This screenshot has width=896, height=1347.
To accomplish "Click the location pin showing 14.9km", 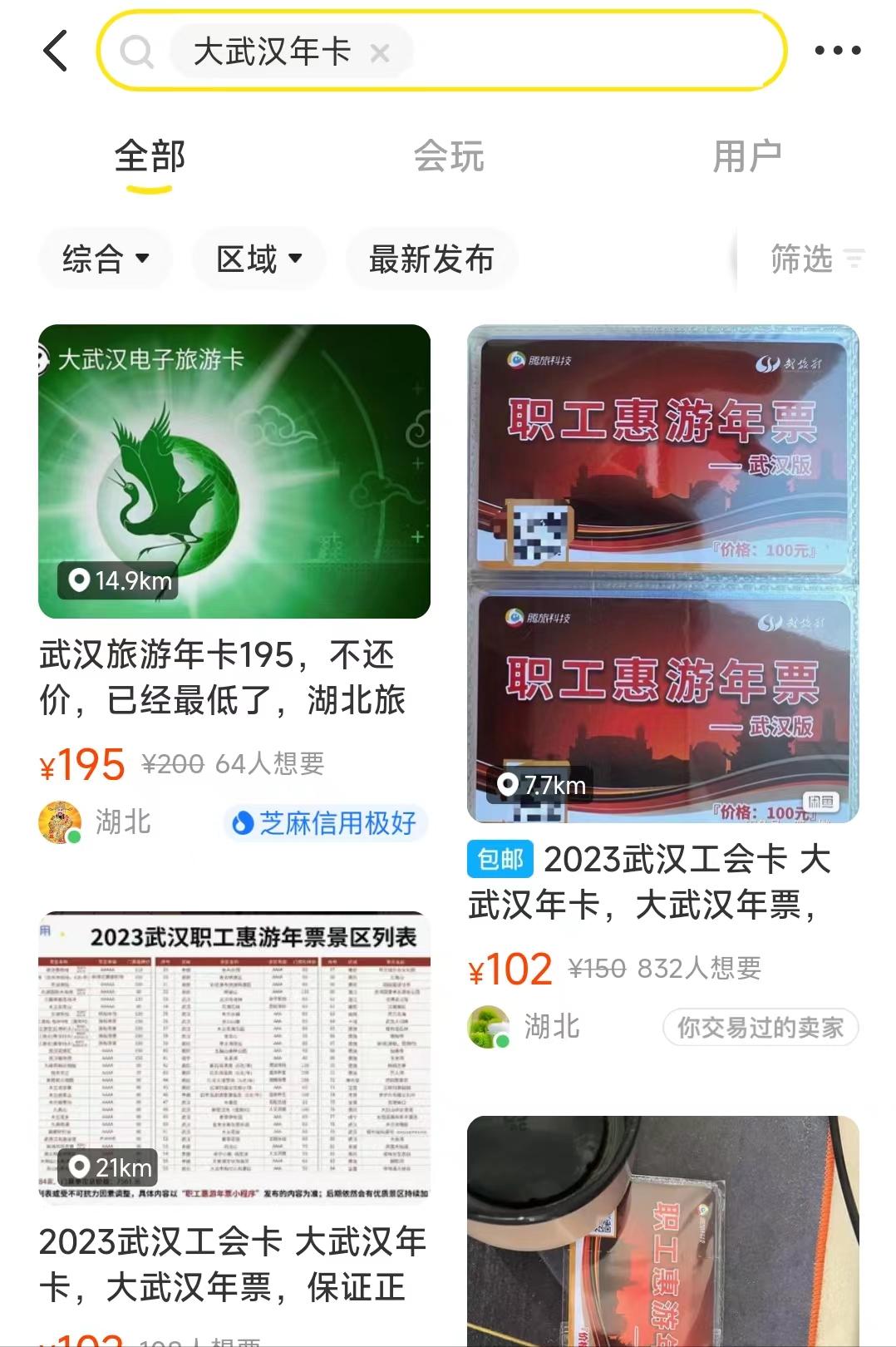I will pos(79,581).
